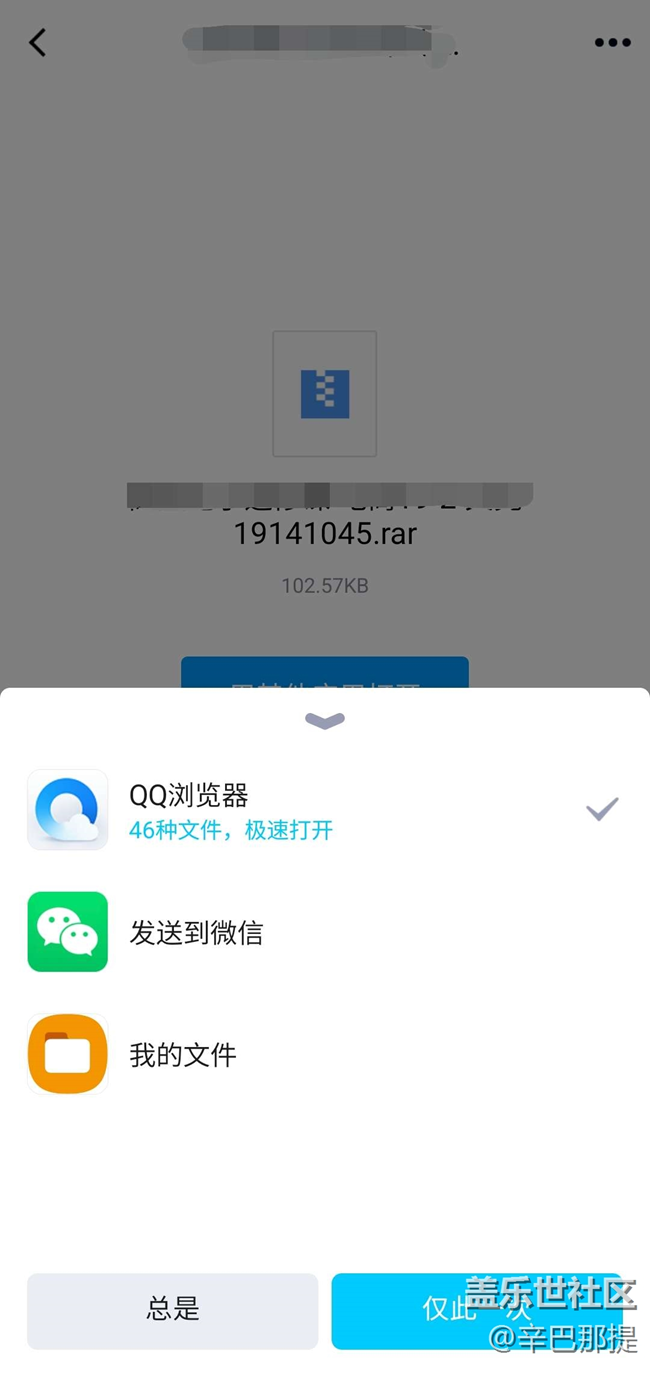Tap the 仅此一次 button

tap(477, 1311)
